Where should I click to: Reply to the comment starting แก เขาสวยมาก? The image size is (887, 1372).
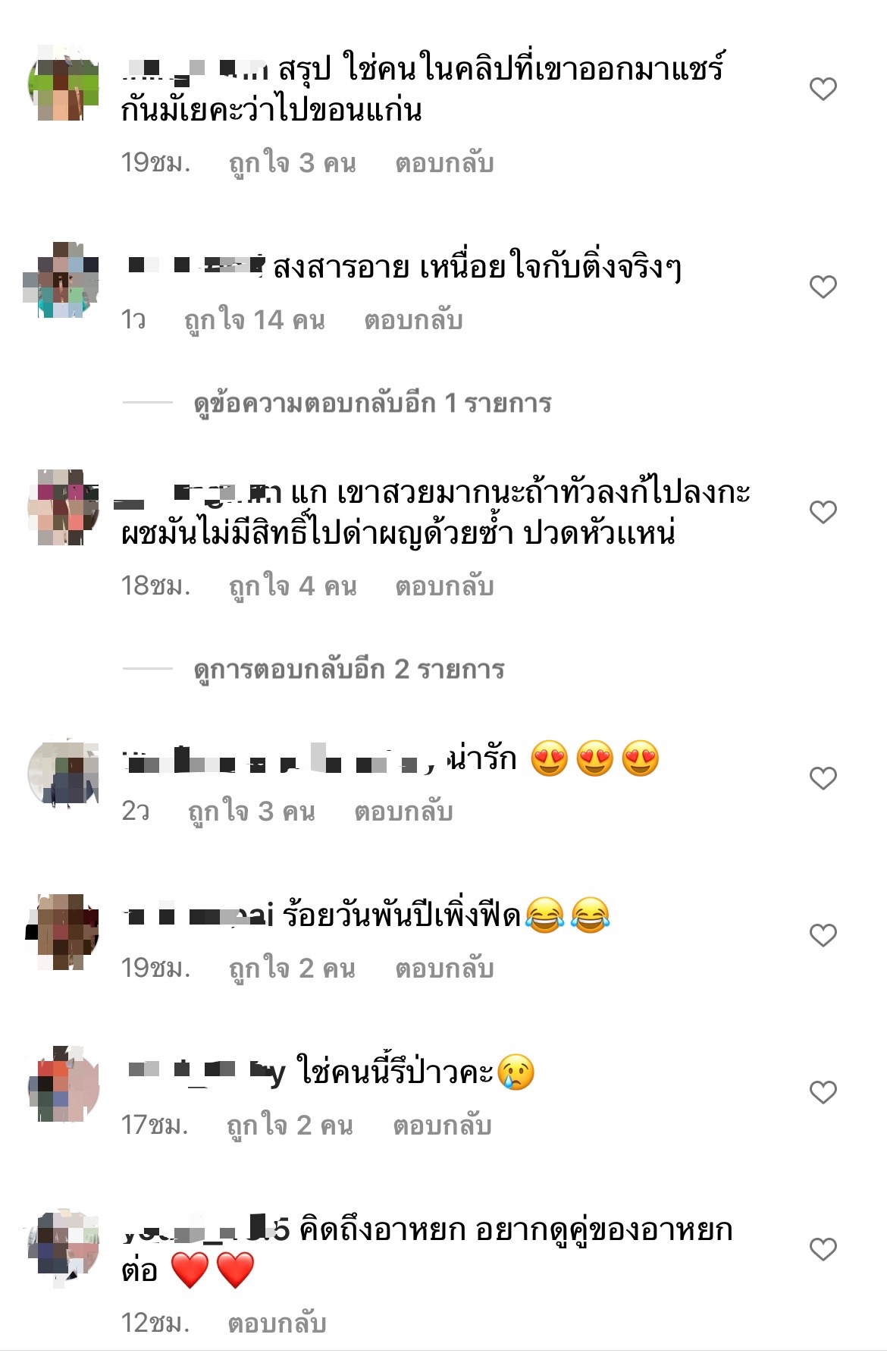coord(444,587)
